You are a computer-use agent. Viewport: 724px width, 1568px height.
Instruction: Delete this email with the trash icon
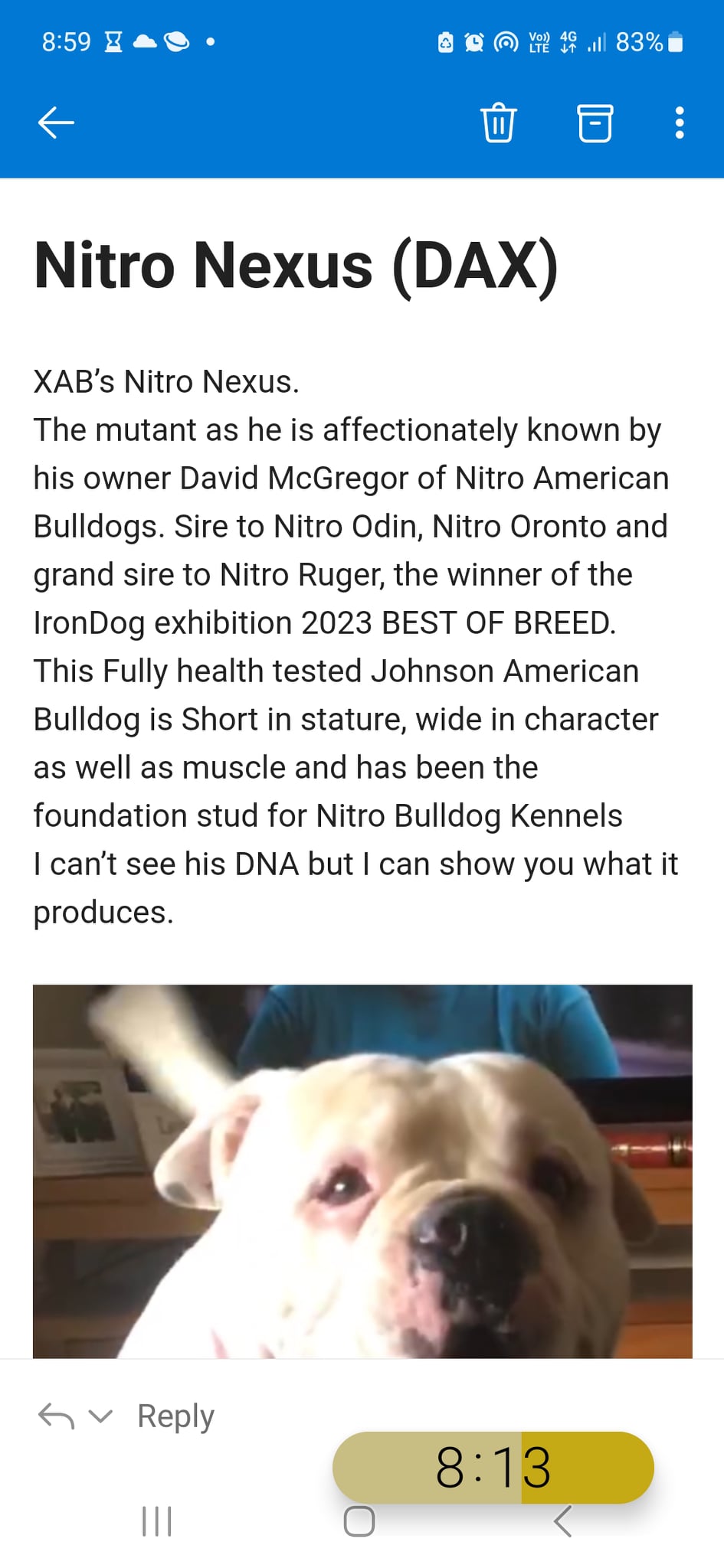(x=498, y=122)
